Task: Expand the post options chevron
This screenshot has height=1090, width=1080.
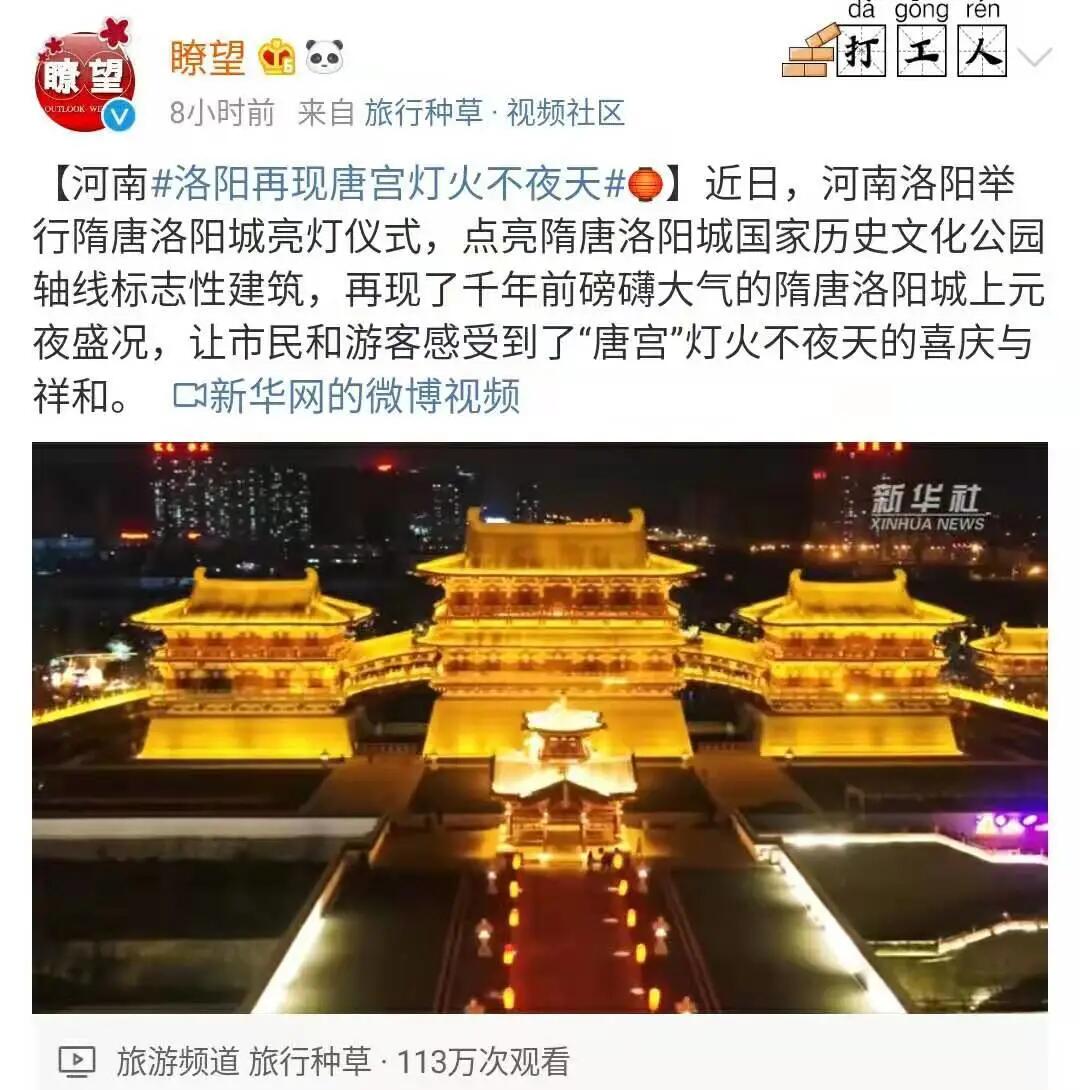Action: 1035,57
